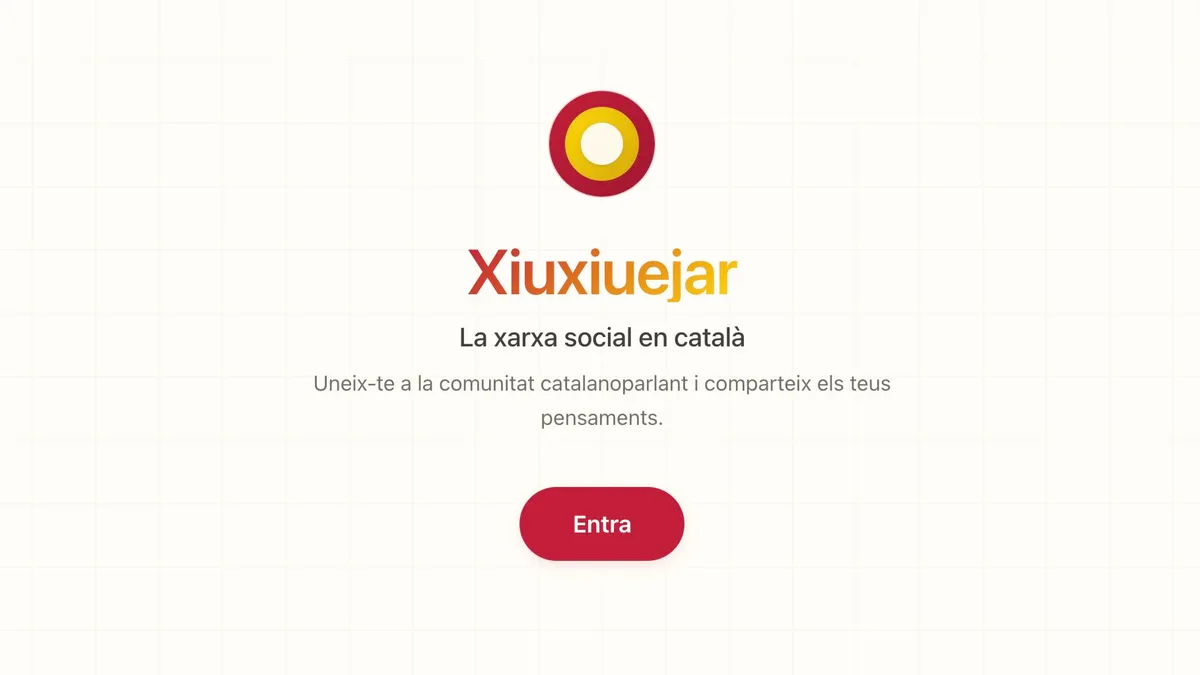Tap the Entra button

click(x=601, y=524)
